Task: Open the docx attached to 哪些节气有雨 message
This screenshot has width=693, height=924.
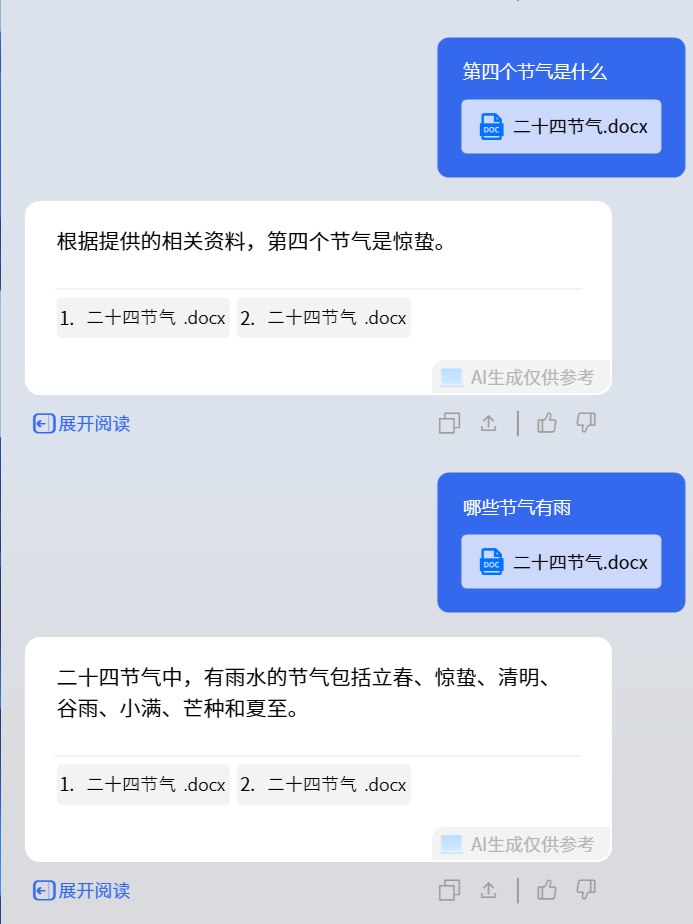Action: point(561,562)
